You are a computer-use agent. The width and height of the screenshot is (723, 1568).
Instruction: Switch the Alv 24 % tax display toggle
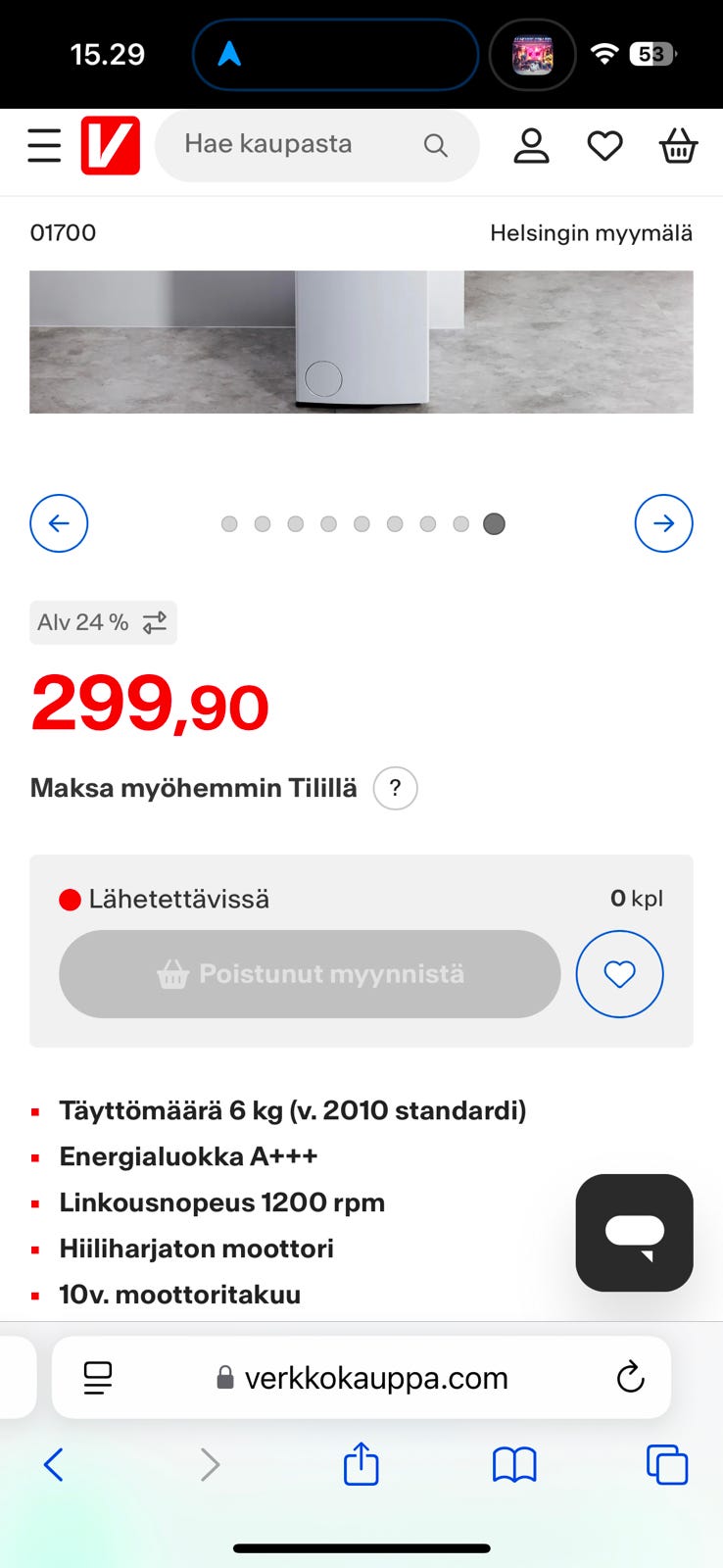point(153,621)
